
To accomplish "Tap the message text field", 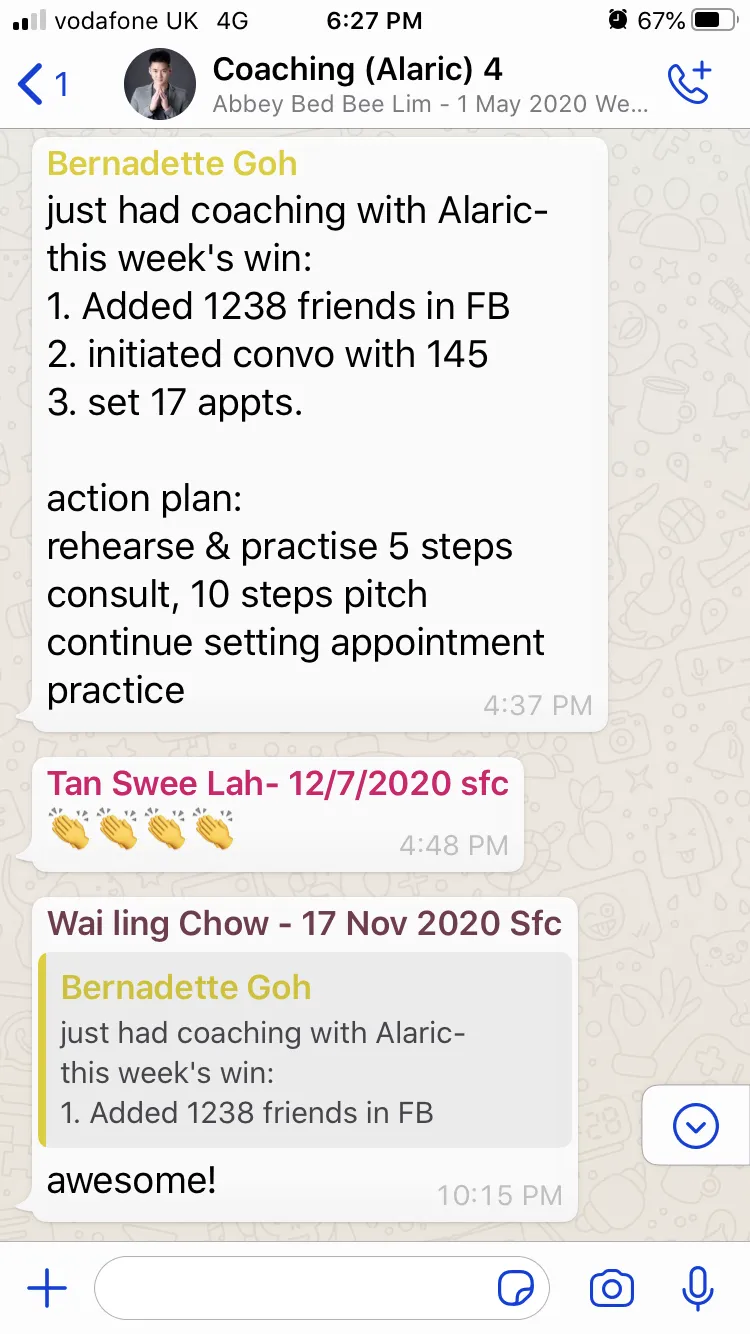I will coord(322,1289).
